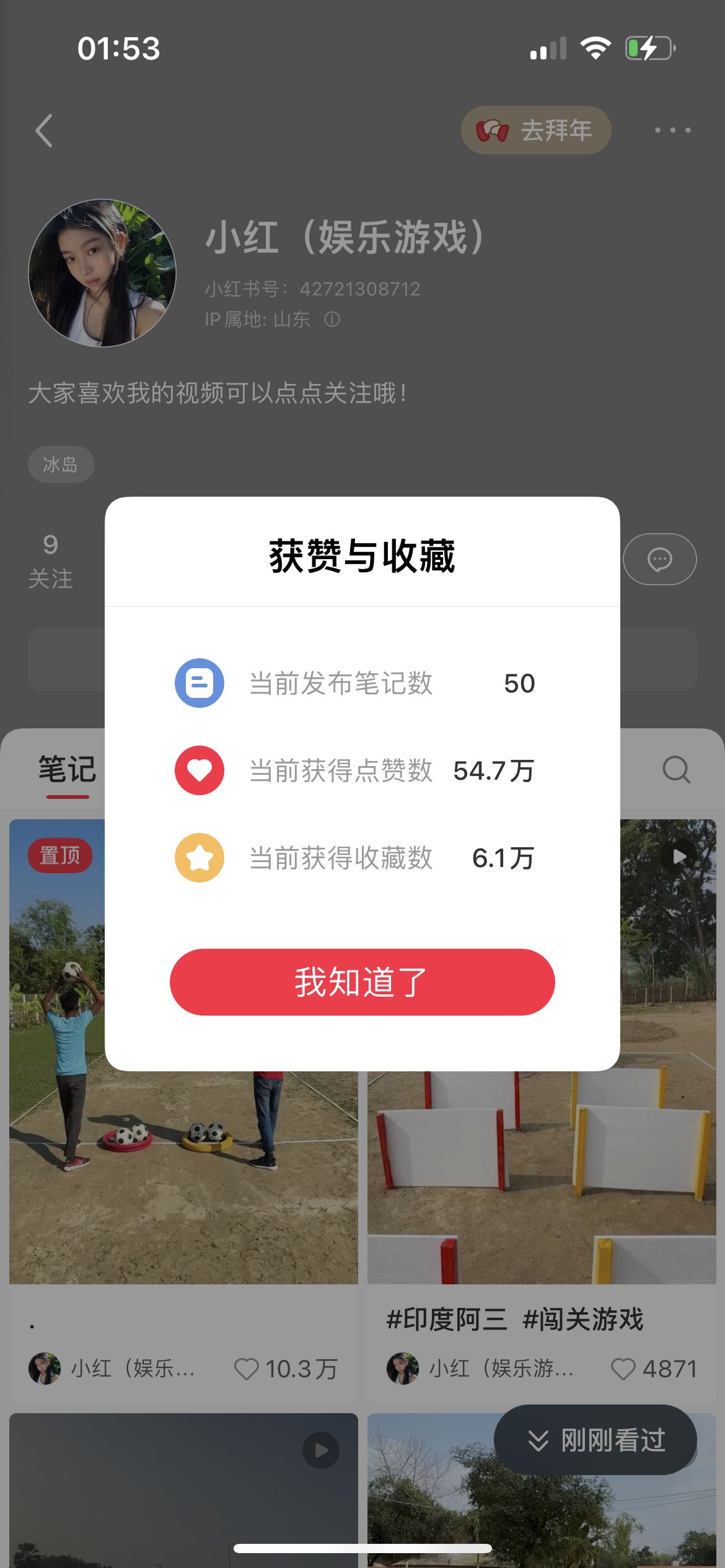Screen dimensions: 725x1568
Task: Like the note with 10.3万 likes
Action: (247, 1369)
